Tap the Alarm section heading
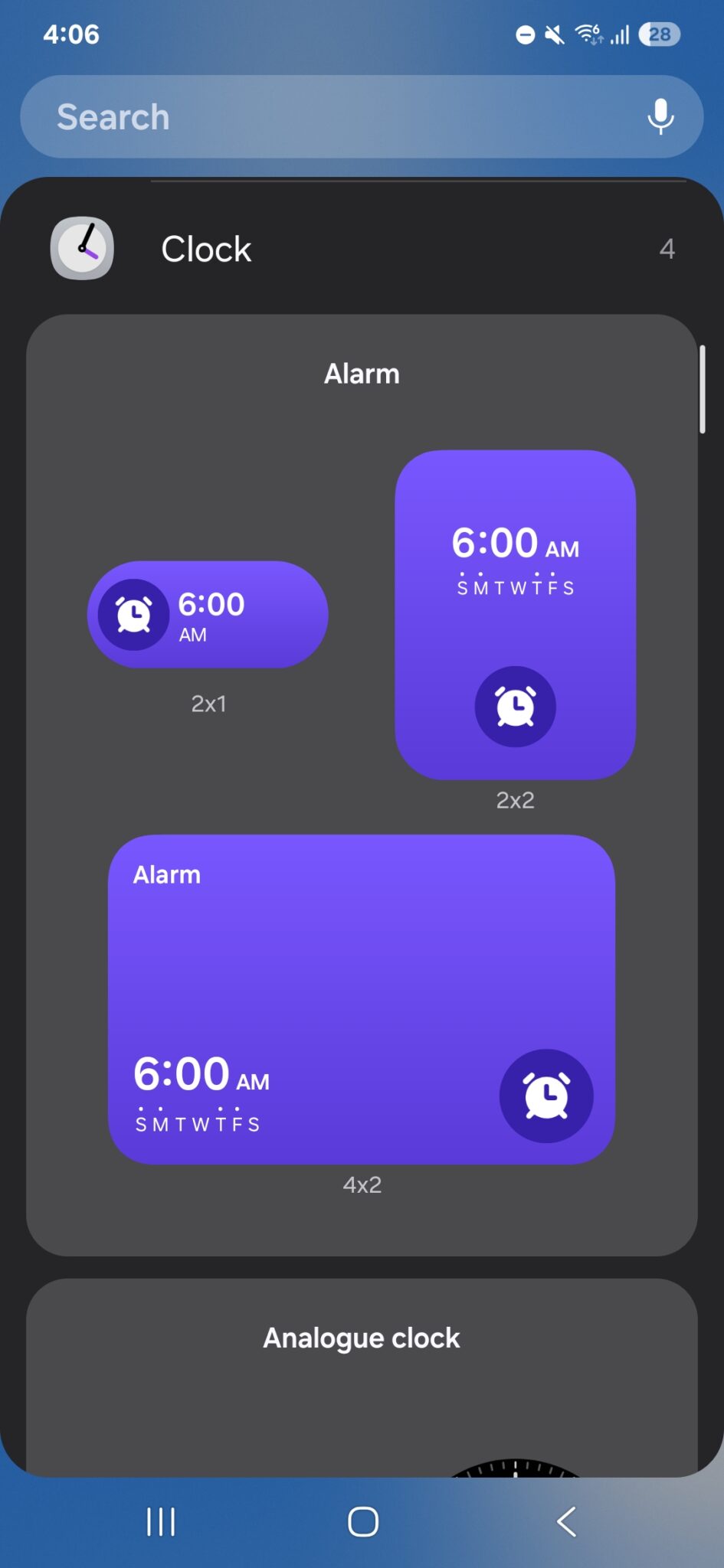Viewport: 724px width, 1568px height. (362, 374)
